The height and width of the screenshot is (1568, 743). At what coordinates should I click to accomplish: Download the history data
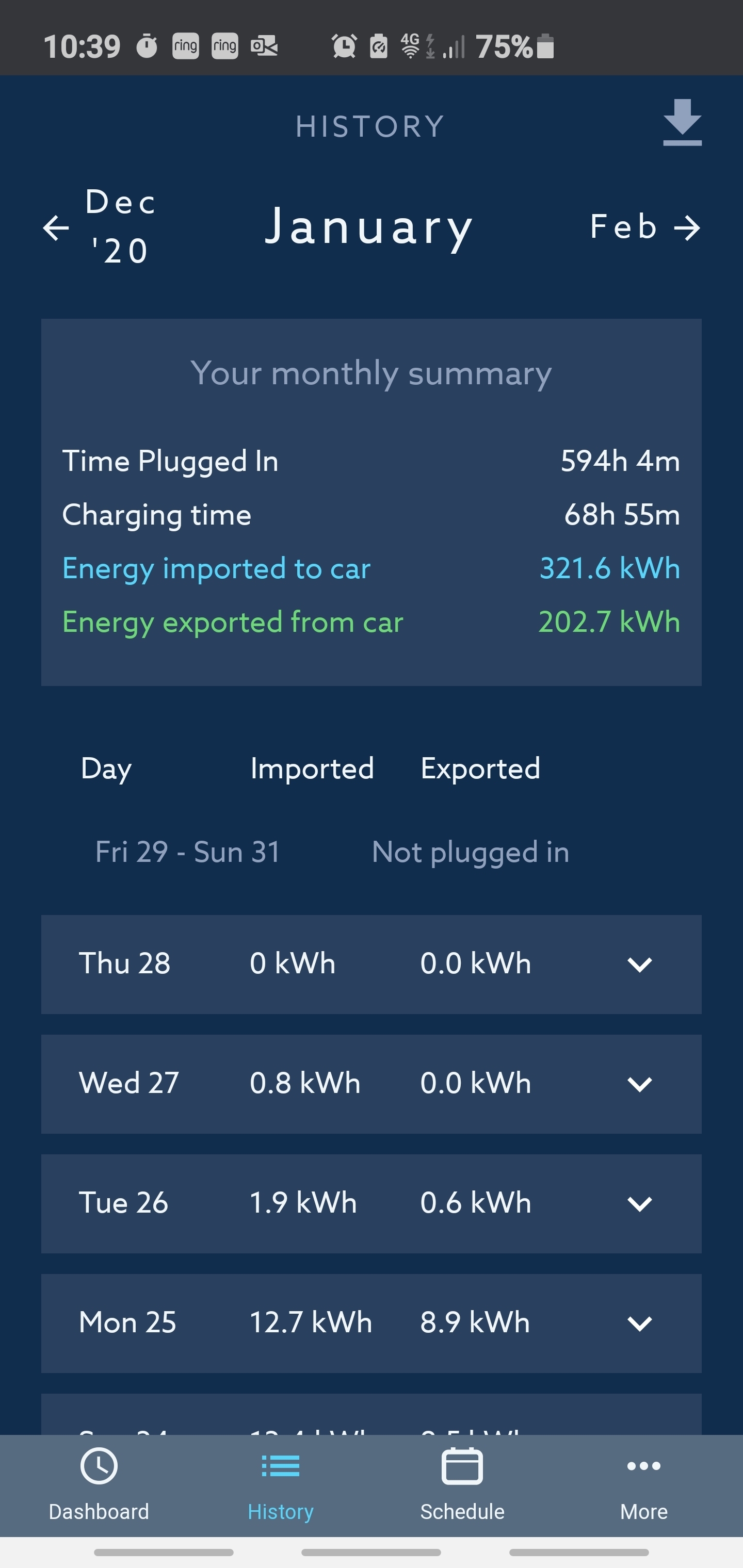click(x=682, y=122)
